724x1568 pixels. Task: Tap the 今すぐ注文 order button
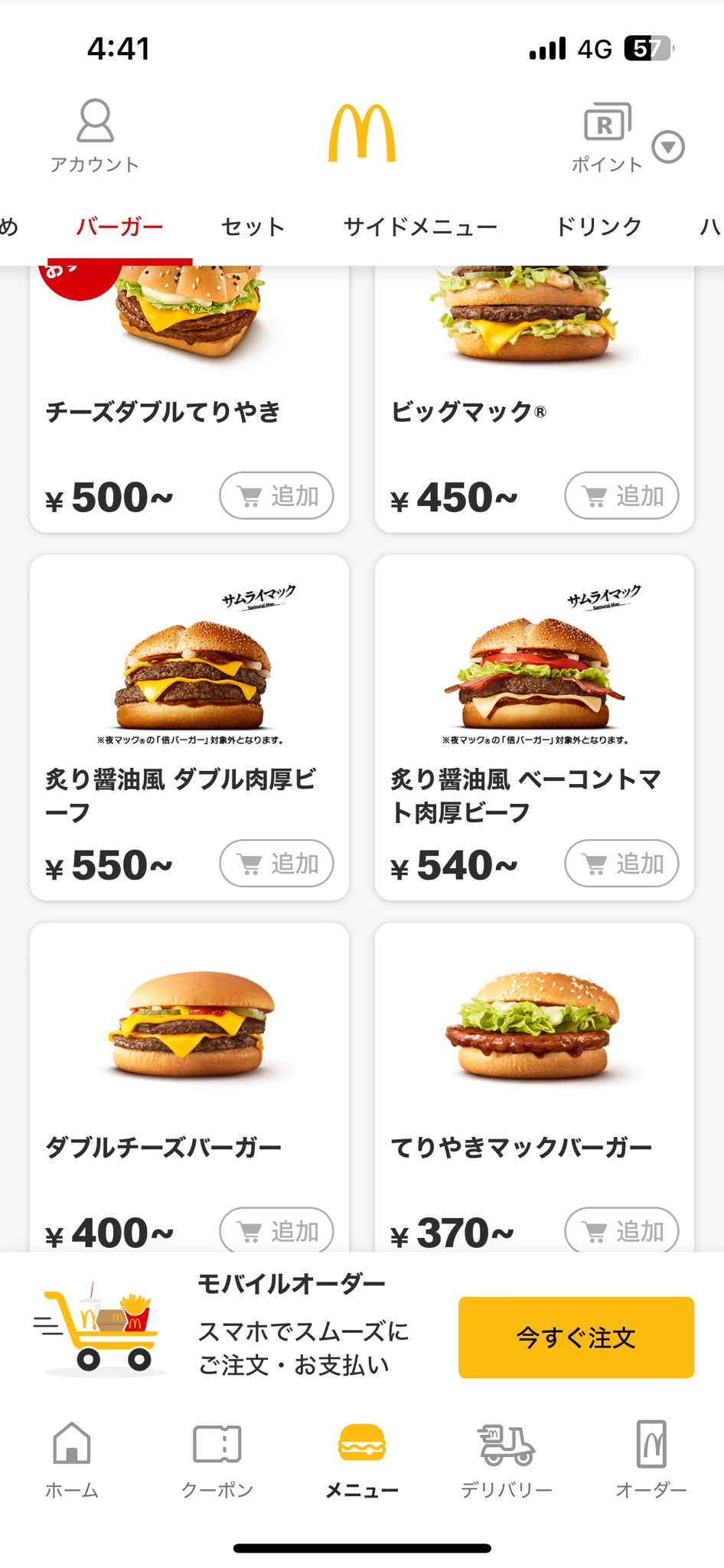576,1337
